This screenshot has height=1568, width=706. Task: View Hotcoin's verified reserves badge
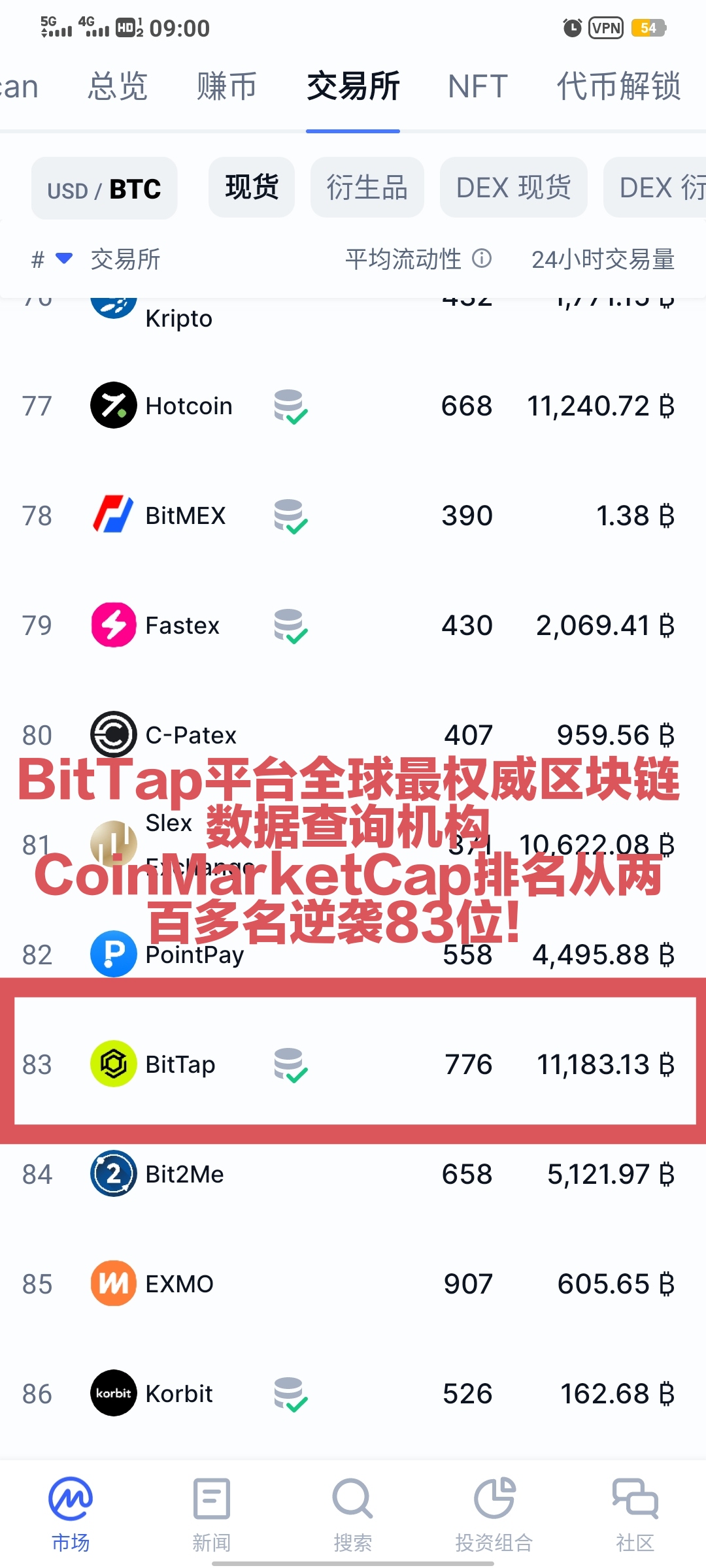[x=290, y=408]
